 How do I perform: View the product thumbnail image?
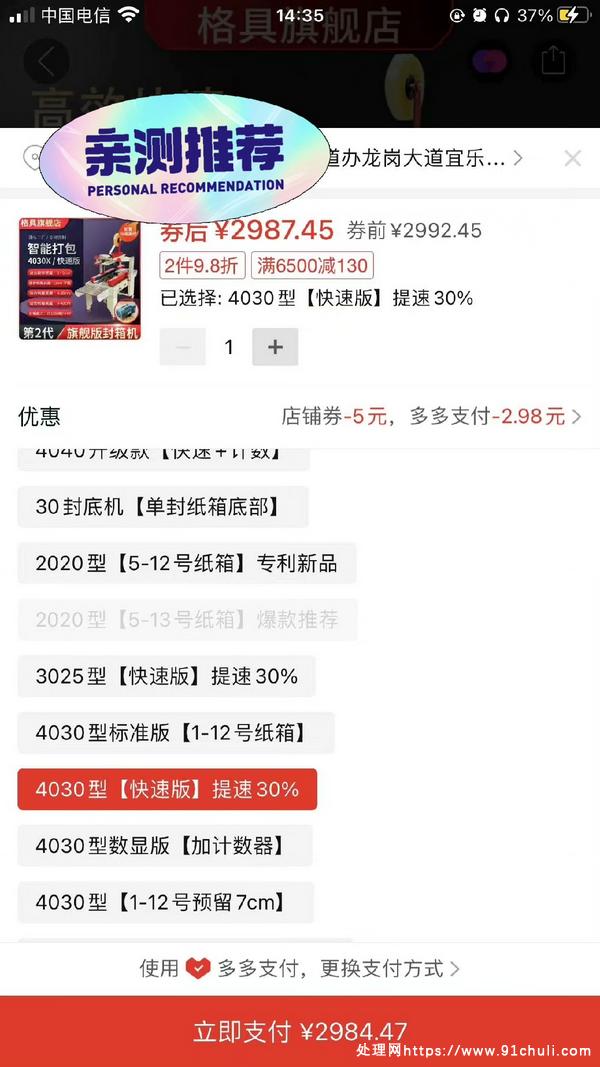[x=80, y=278]
